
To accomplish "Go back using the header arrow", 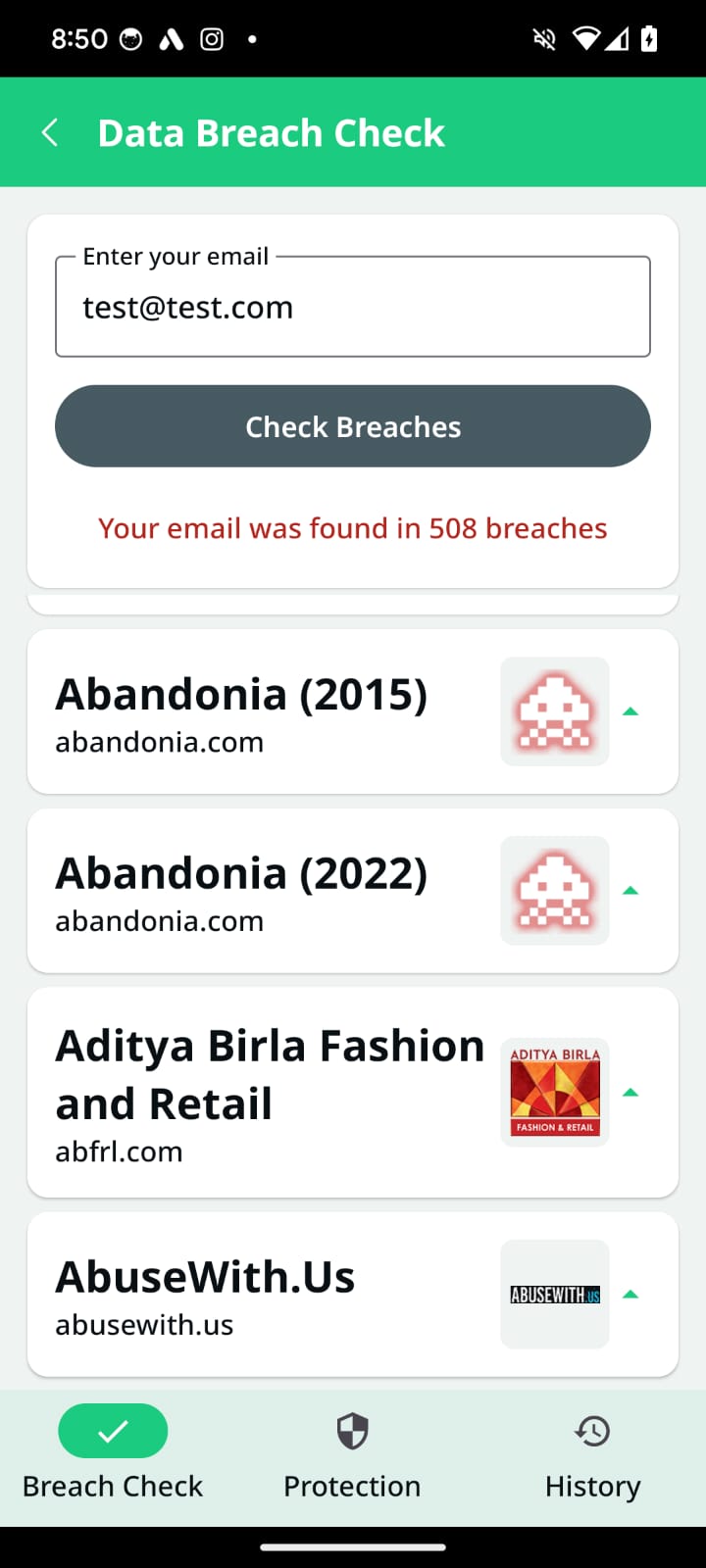I will click(x=50, y=132).
